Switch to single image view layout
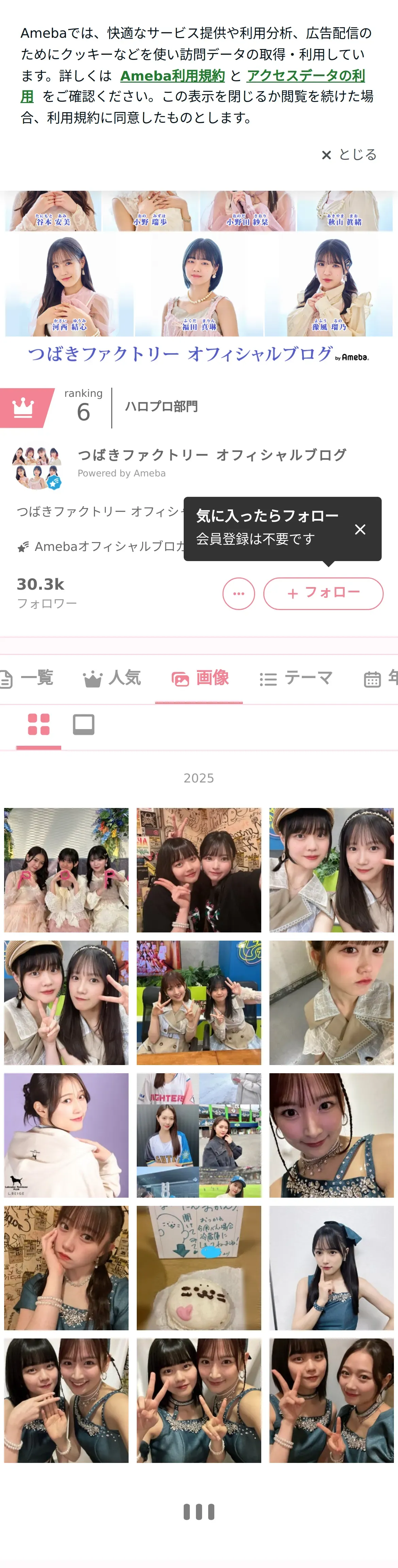The height and width of the screenshot is (1568, 398). click(x=83, y=724)
